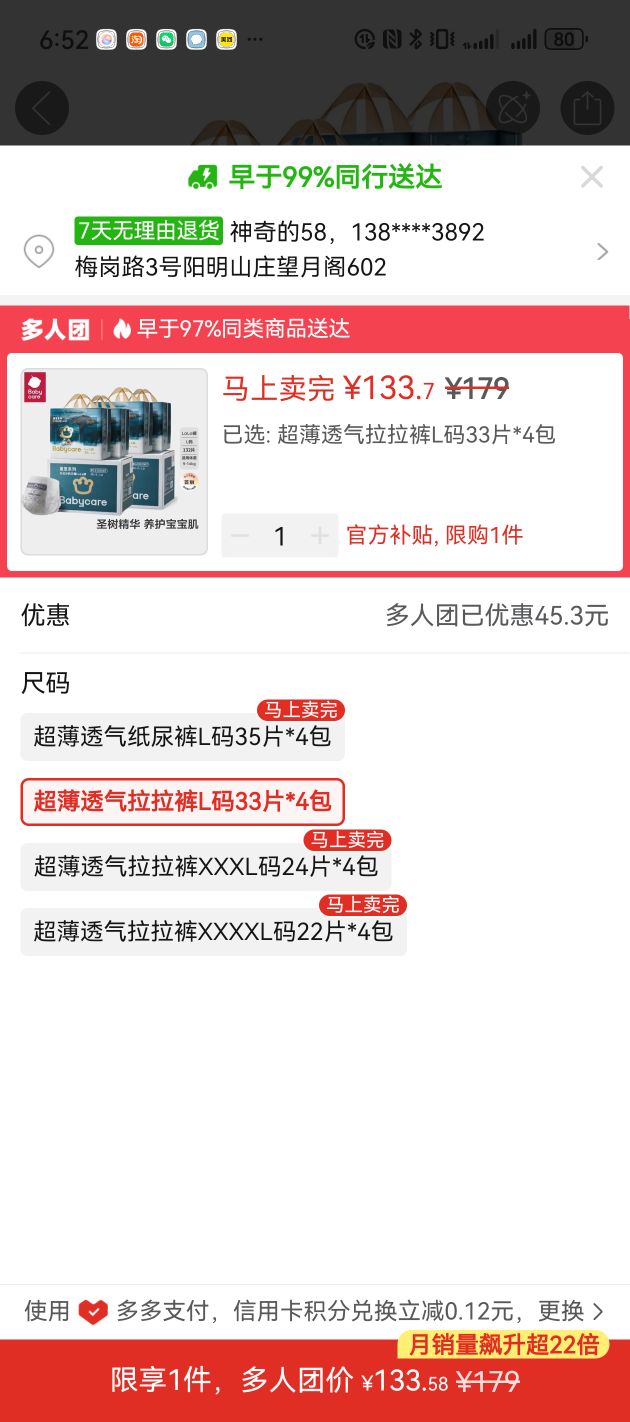Share this product
Screen dimensions: 630x1422
pyautogui.click(x=587, y=108)
